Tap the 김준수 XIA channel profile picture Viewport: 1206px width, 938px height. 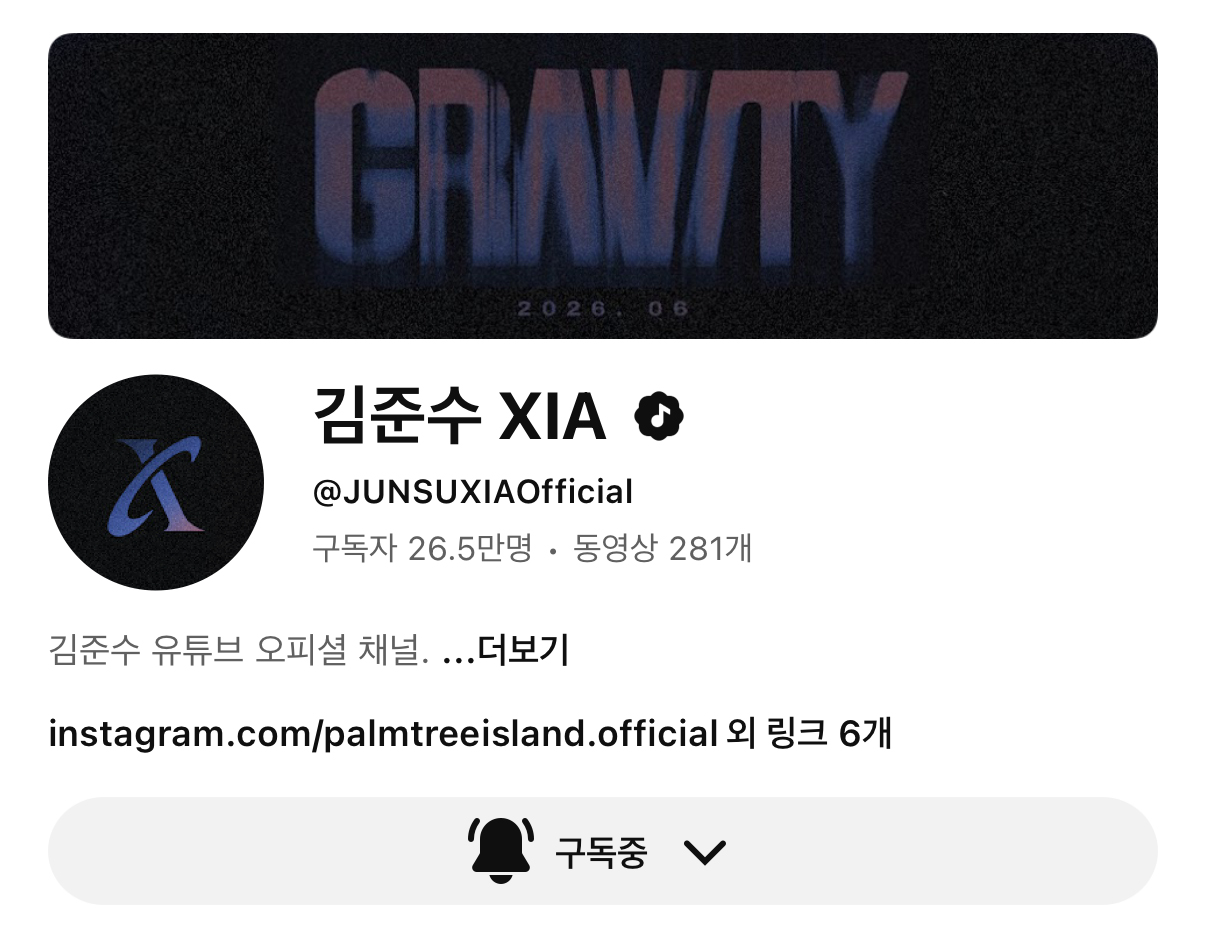156,483
